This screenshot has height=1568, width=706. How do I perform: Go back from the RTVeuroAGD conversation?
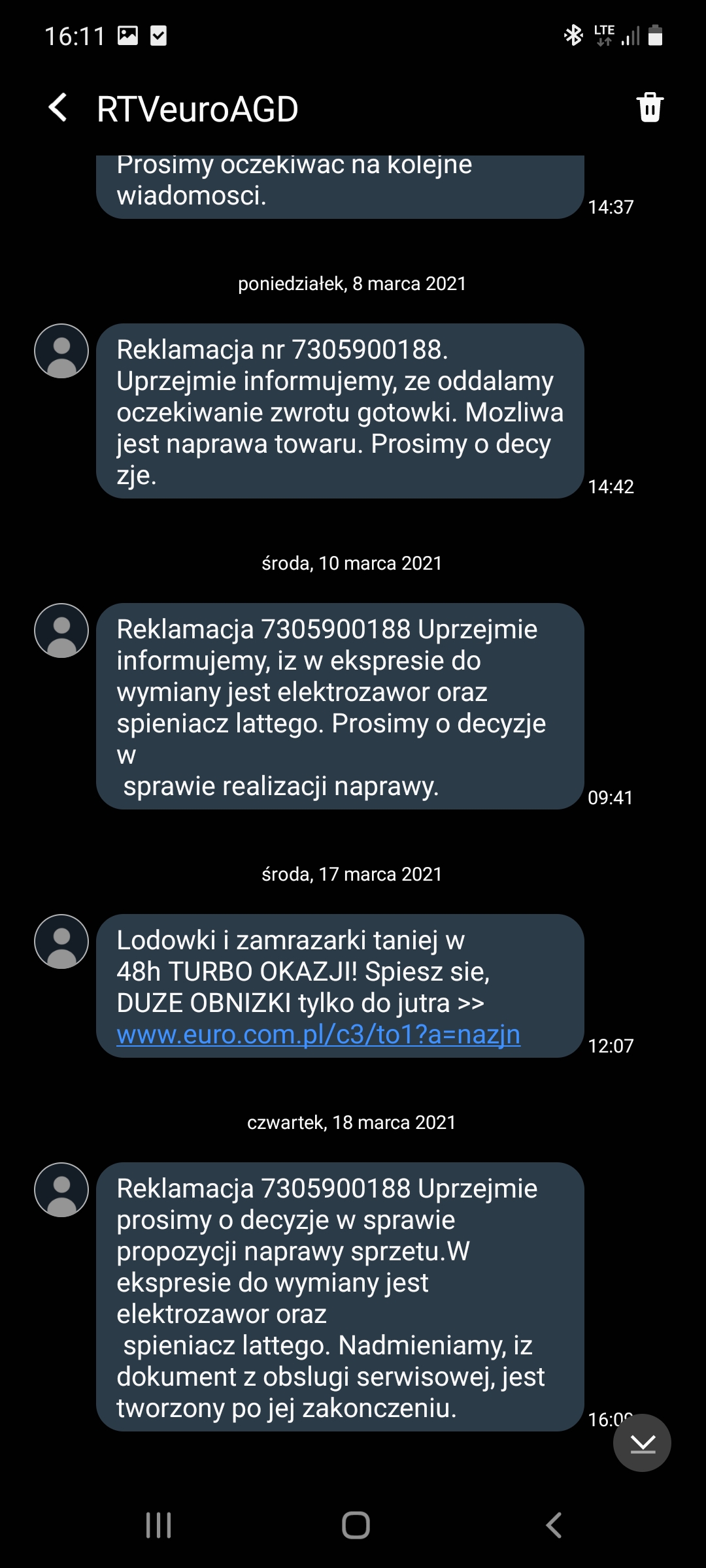58,108
